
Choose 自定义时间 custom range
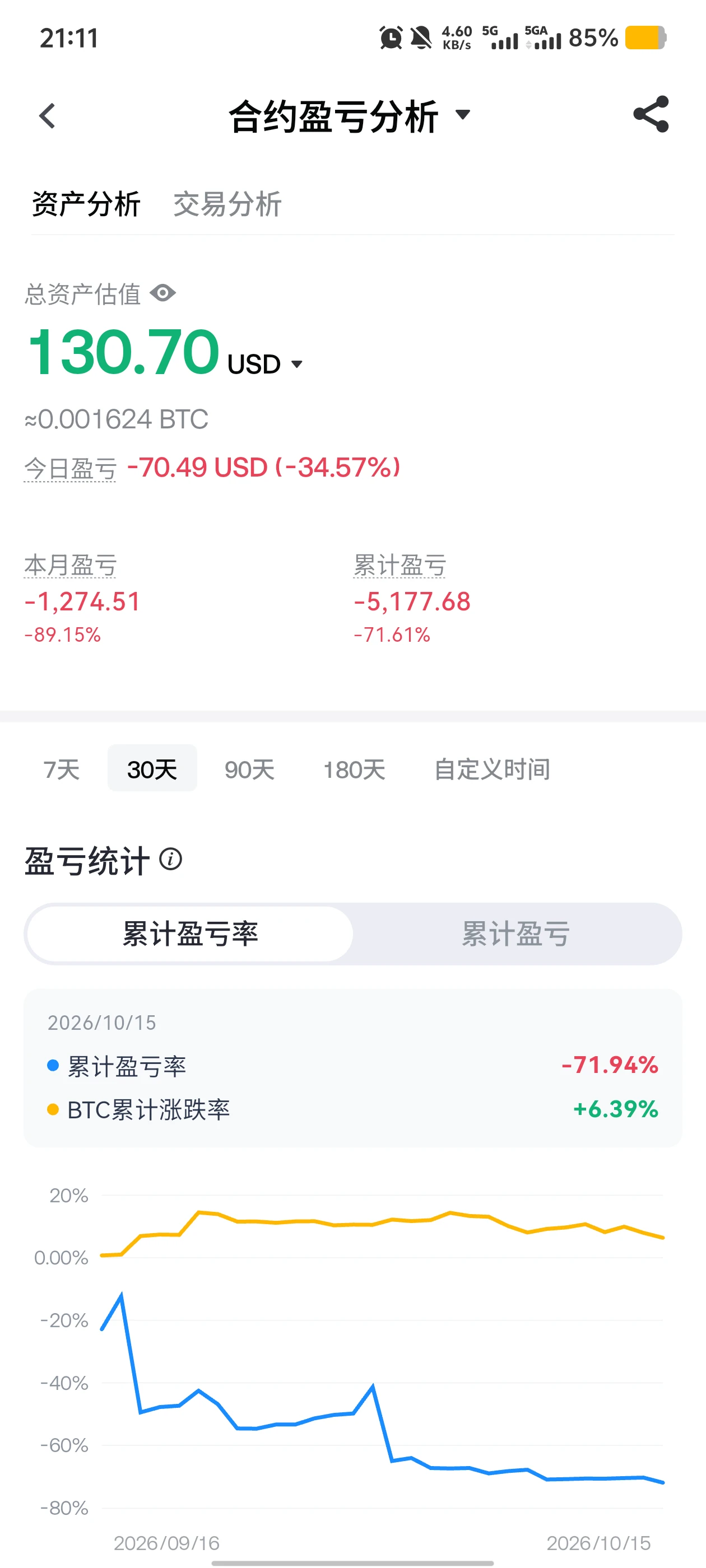click(491, 769)
